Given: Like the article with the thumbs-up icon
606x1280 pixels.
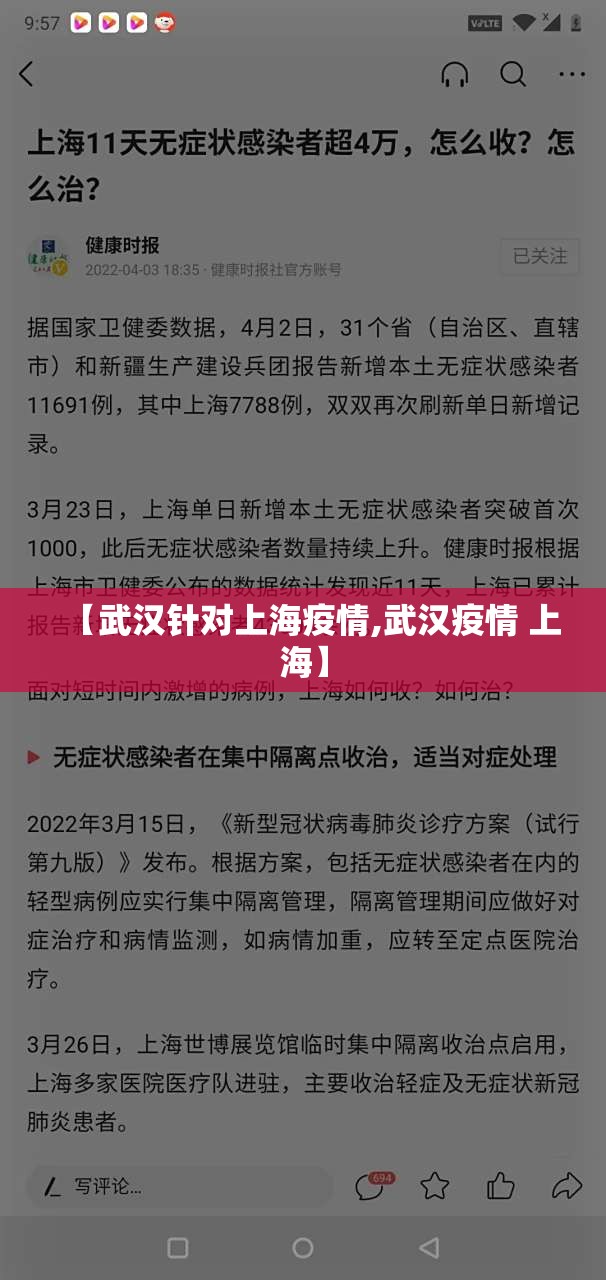Looking at the screenshot, I should point(501,1187).
